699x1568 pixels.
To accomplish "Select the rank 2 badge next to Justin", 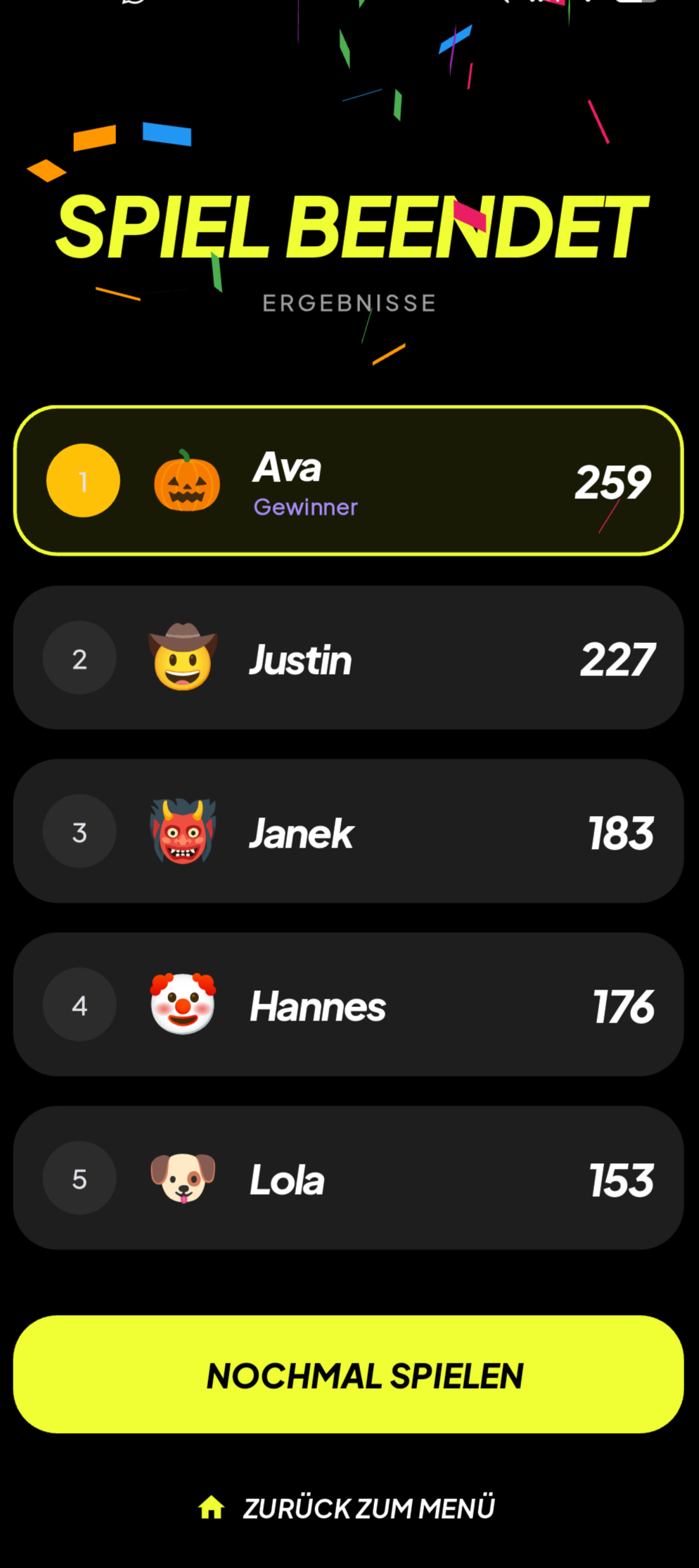I will coord(79,658).
